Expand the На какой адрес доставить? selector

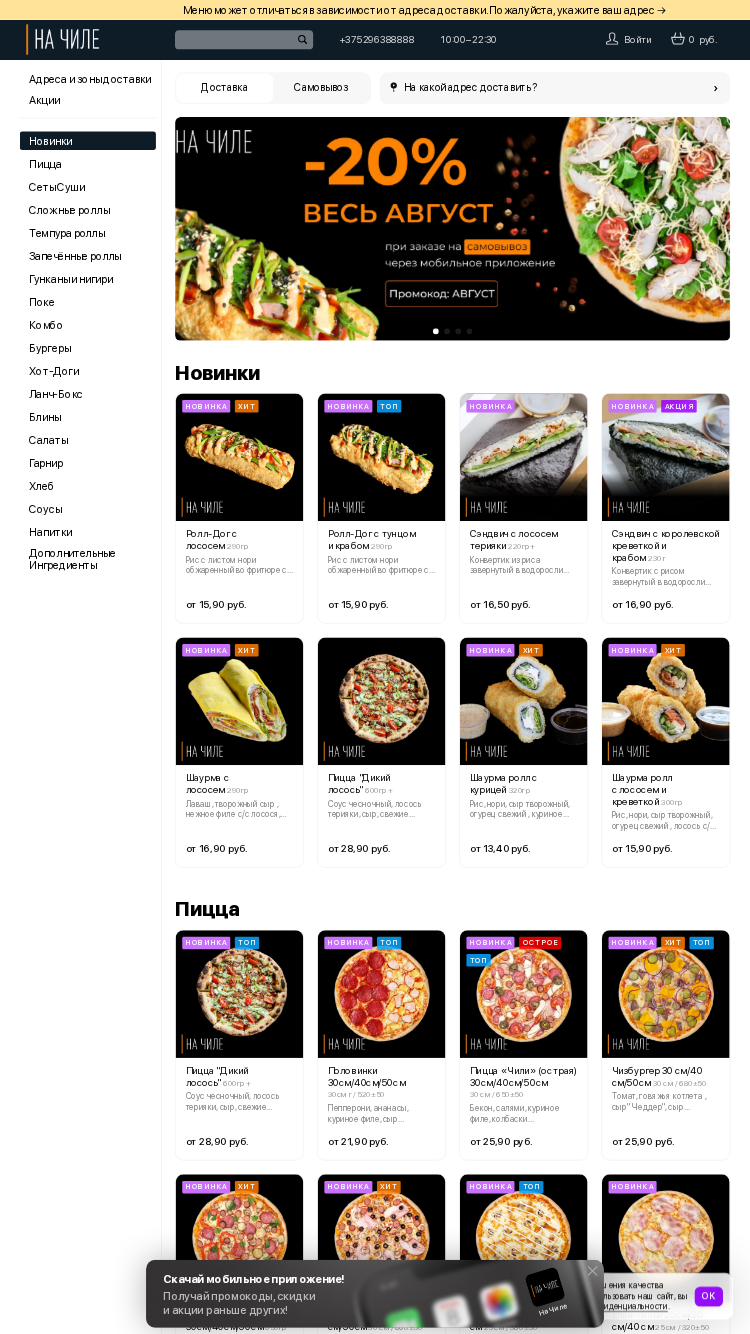[x=554, y=88]
